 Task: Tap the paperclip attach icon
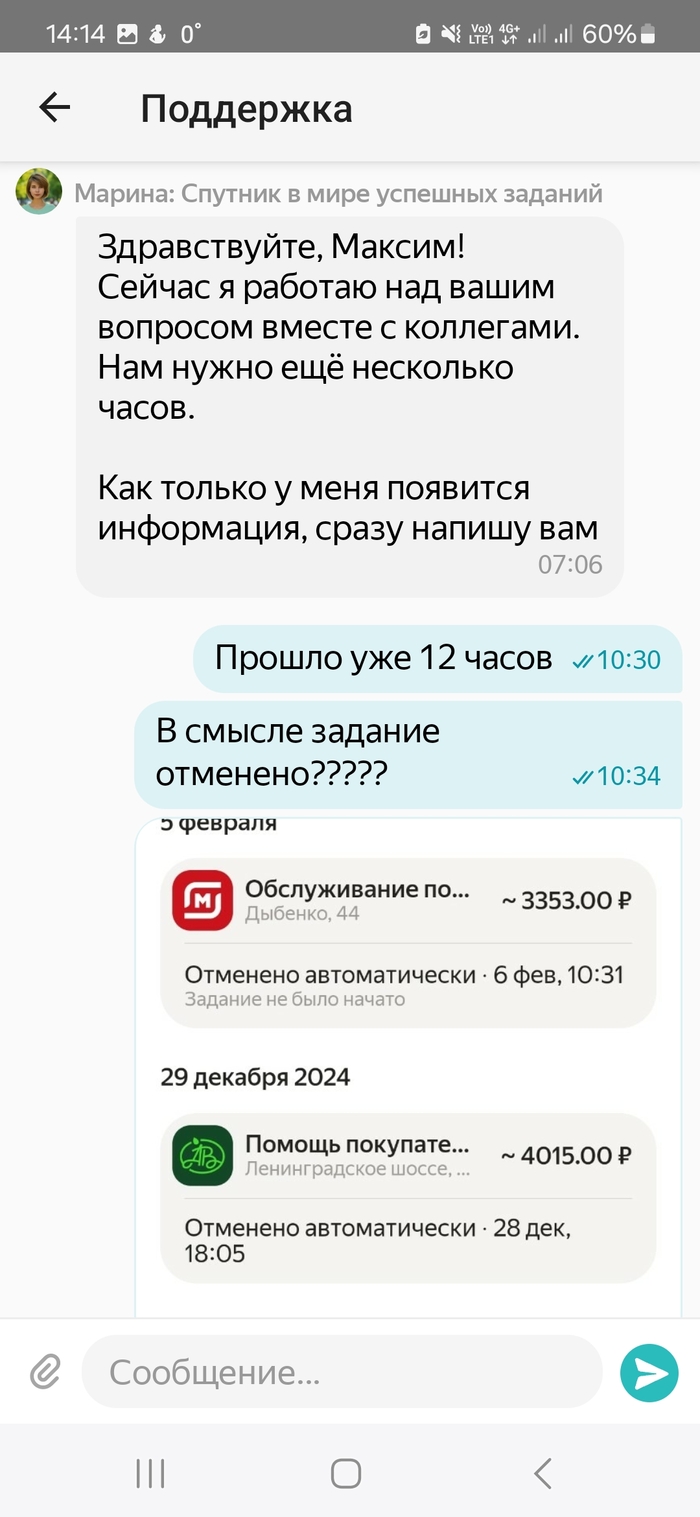tap(44, 1372)
